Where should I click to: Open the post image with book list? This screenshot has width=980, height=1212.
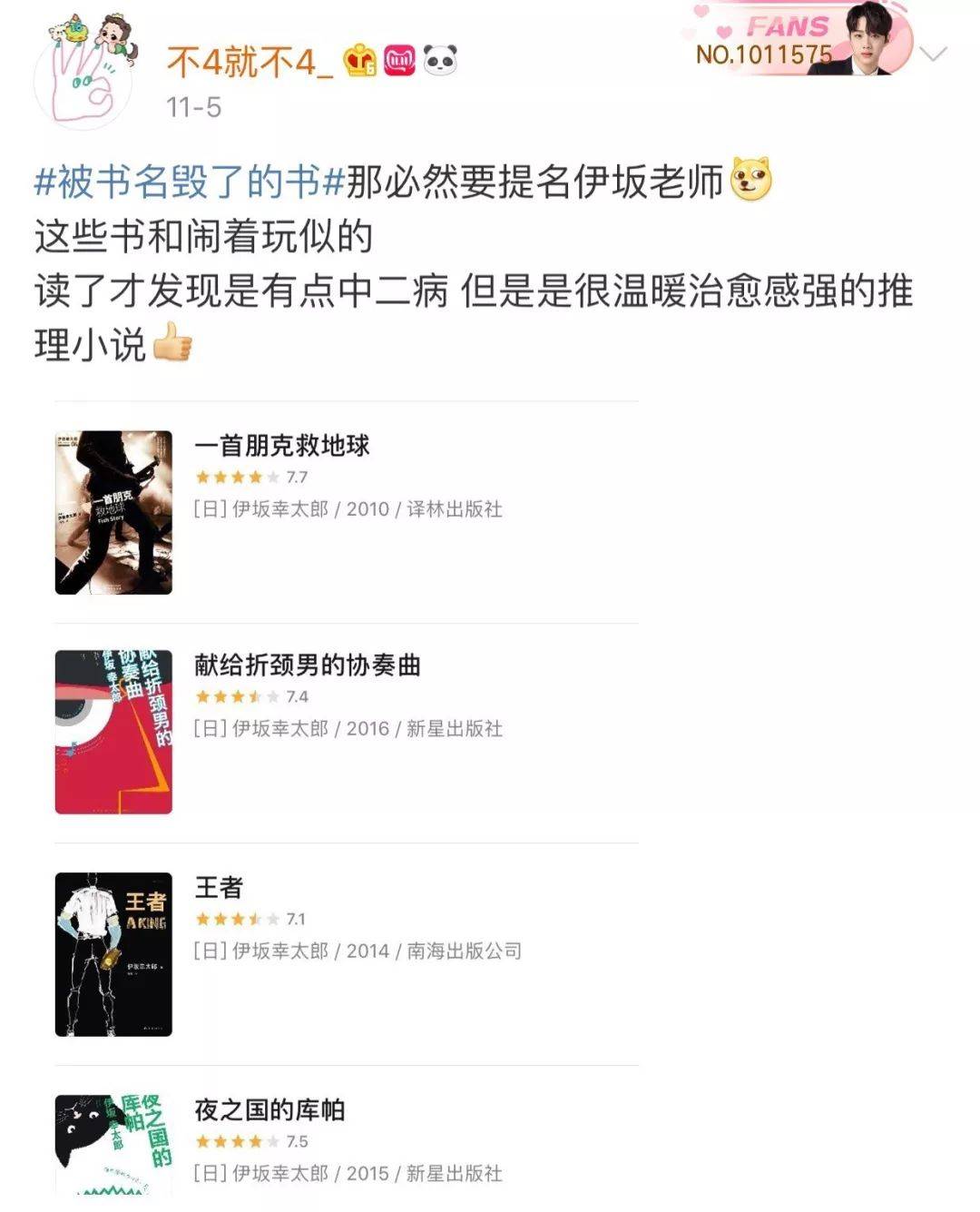(347, 799)
